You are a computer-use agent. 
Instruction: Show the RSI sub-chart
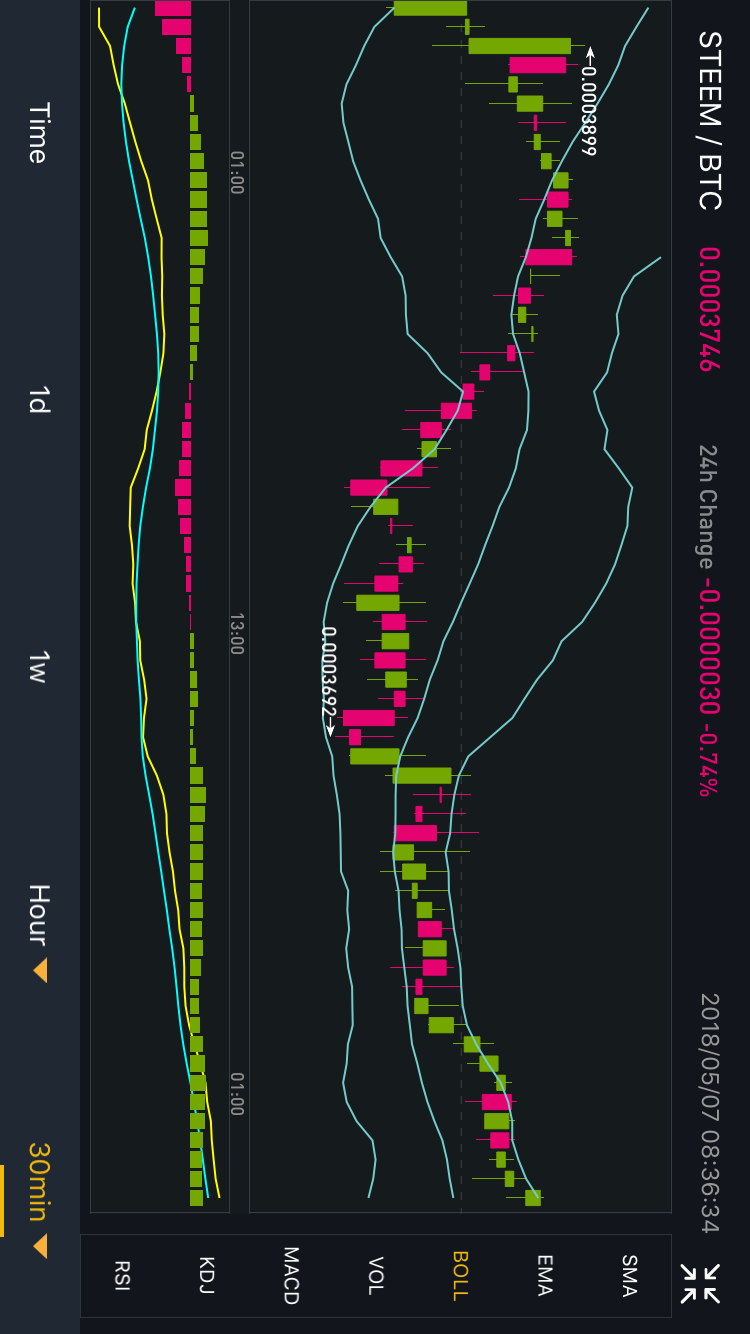(x=121, y=1275)
